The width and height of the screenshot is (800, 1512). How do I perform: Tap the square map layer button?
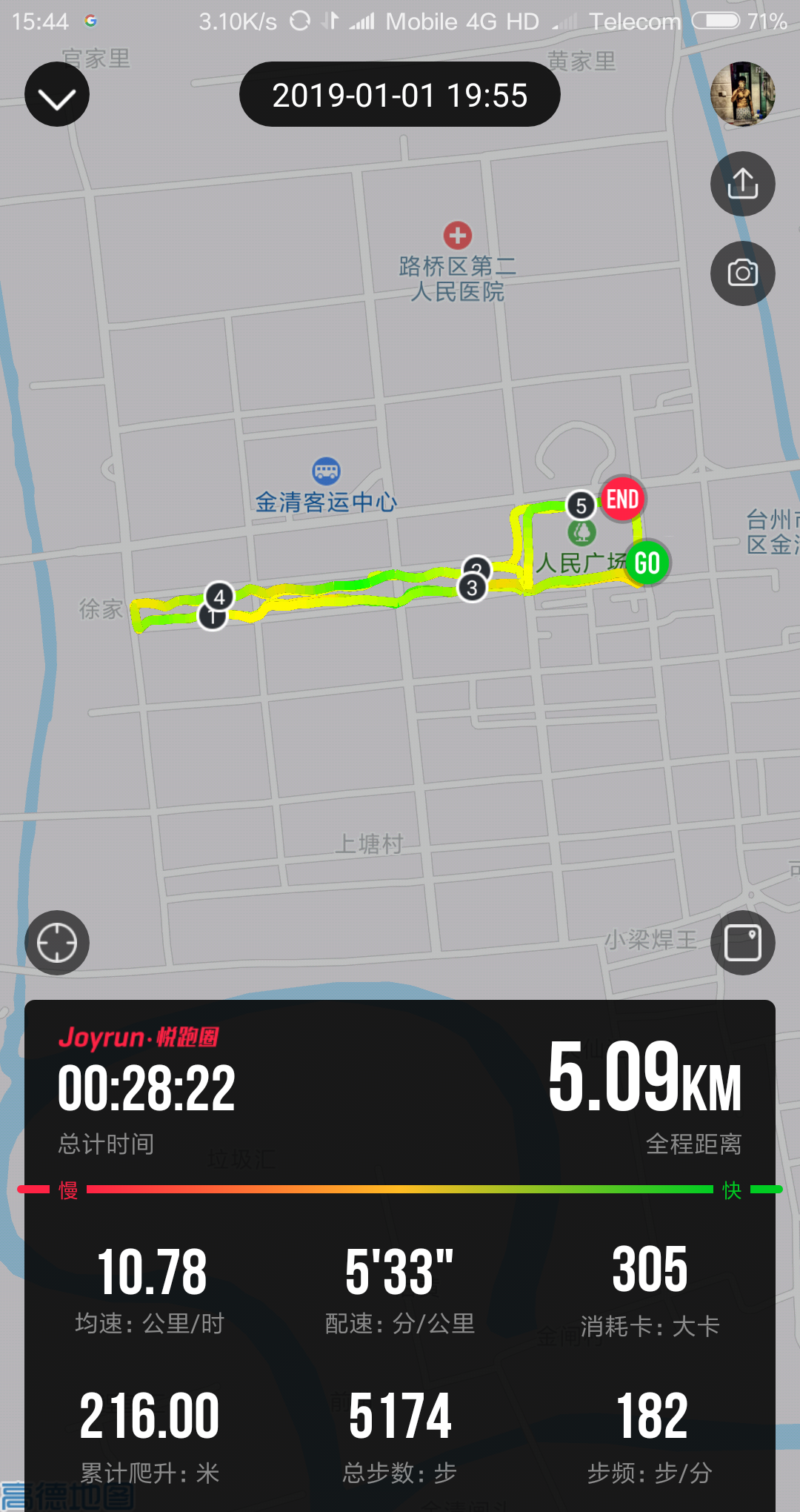click(743, 943)
